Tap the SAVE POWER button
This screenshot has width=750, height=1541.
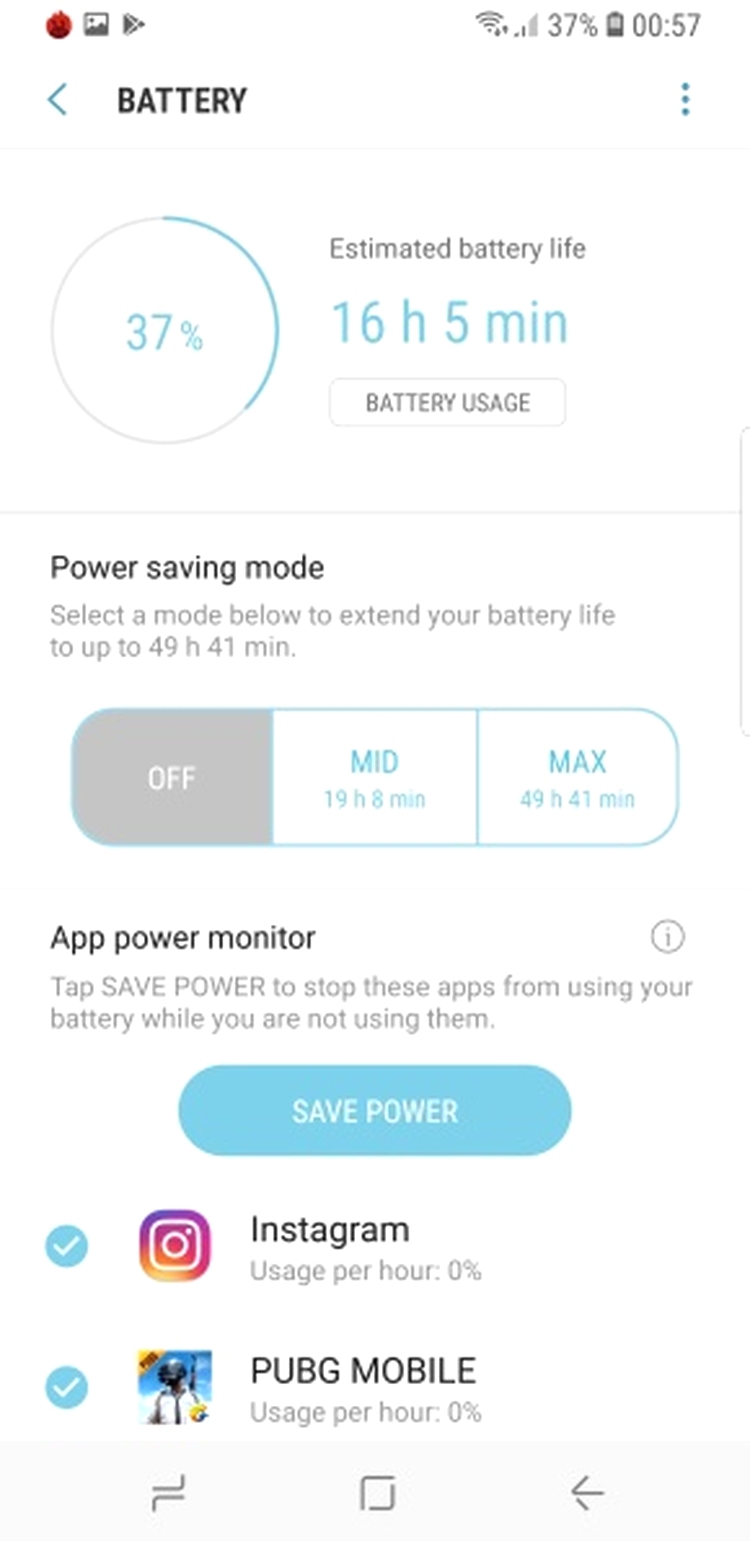[374, 1111]
